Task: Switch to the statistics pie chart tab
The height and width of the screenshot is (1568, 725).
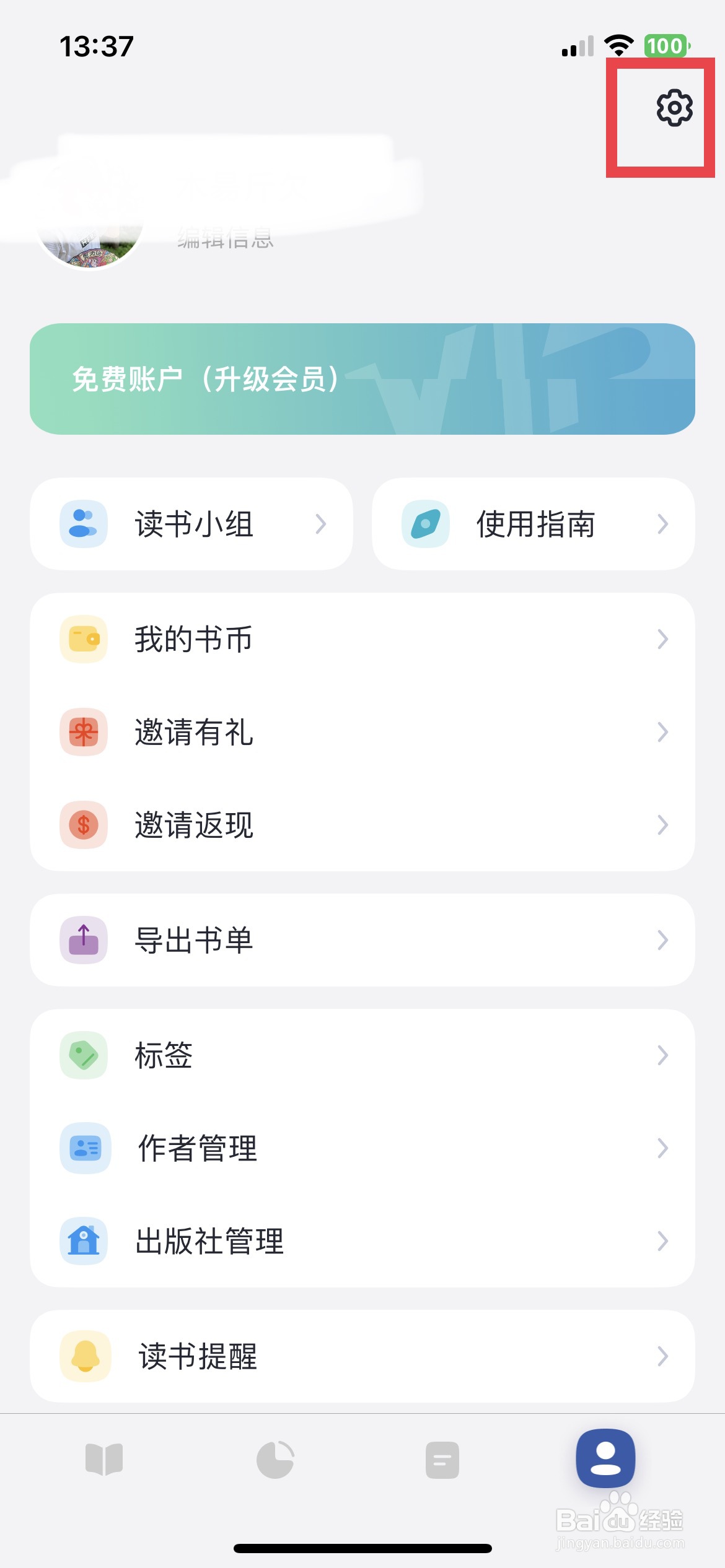Action: (275, 1460)
